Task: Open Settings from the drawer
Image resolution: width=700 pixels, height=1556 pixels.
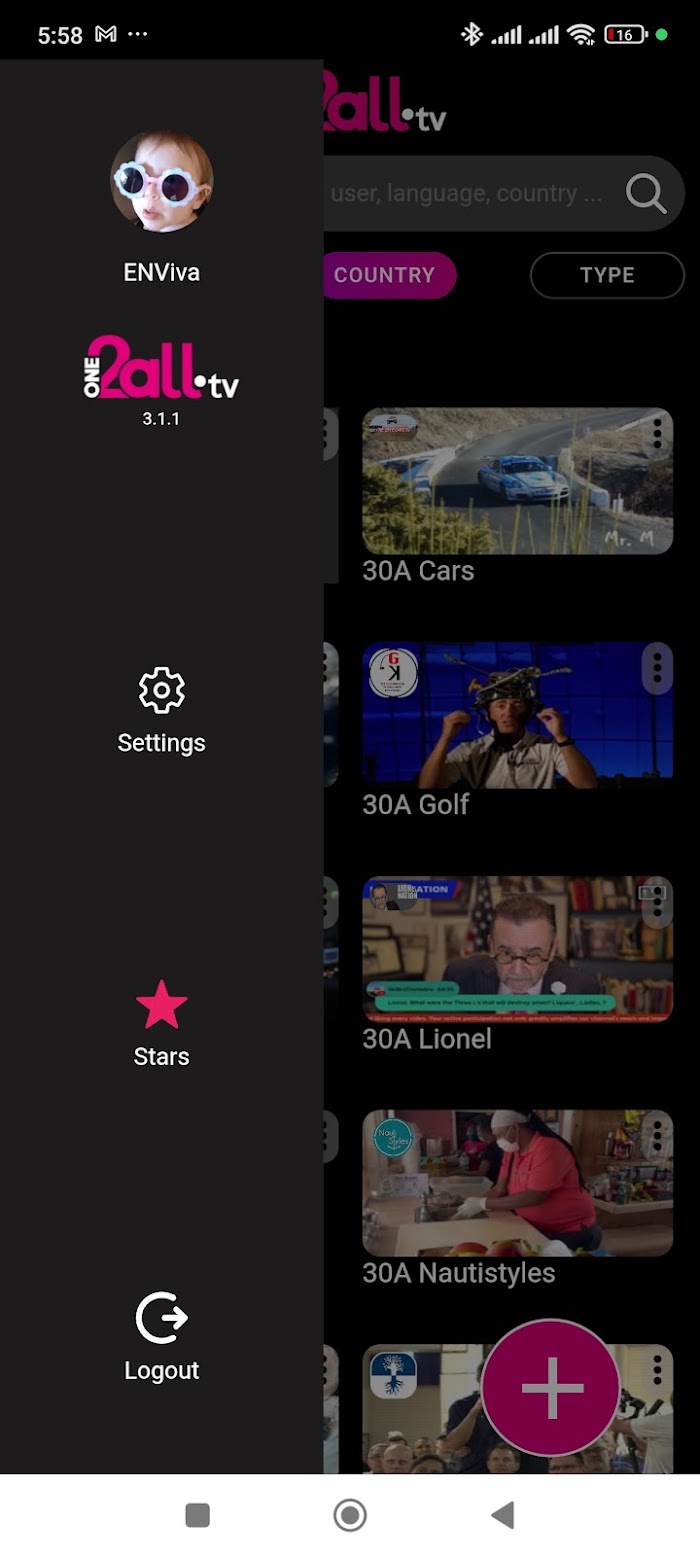Action: [x=161, y=712]
